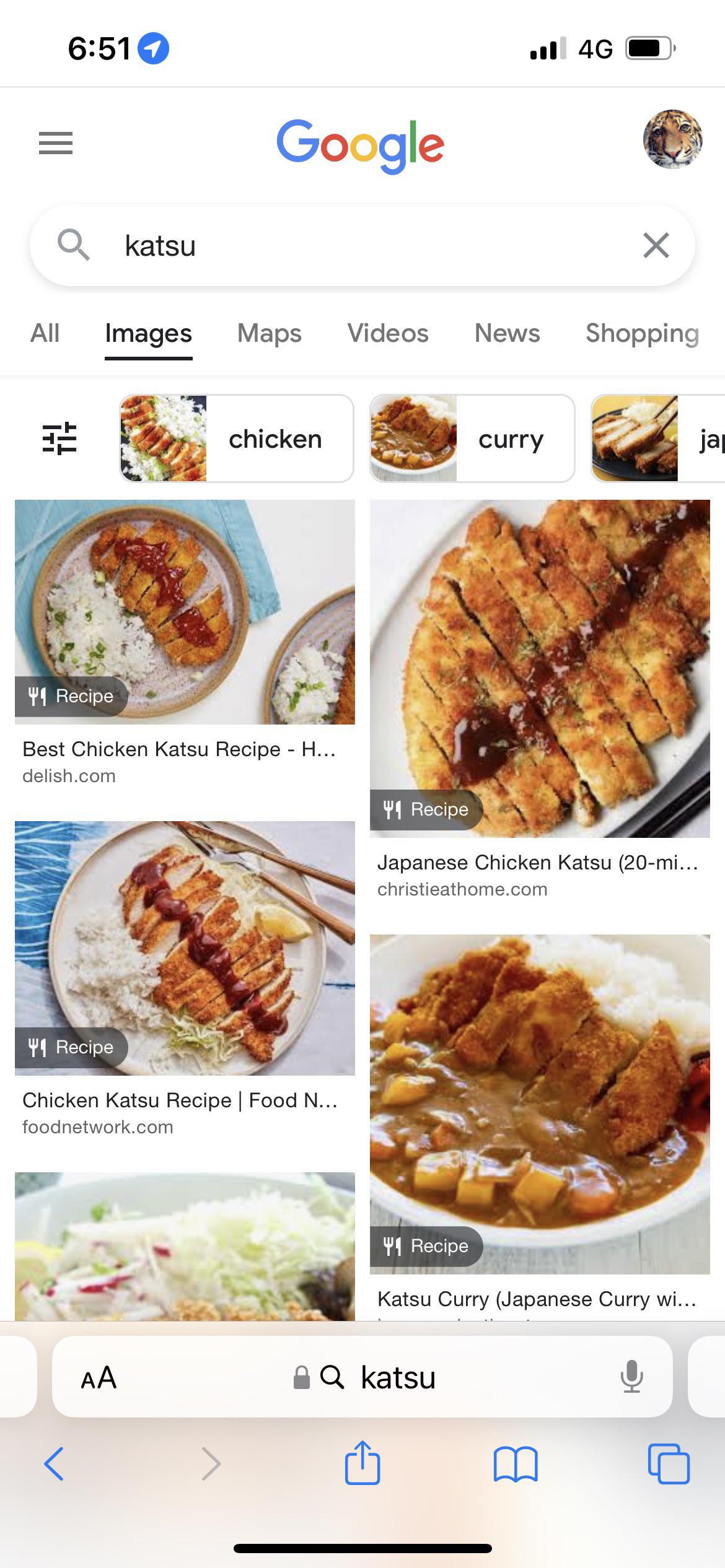The height and width of the screenshot is (1568, 725).
Task: Open Japanese Chicken Katsu from christieathome.com
Action: pos(540,669)
